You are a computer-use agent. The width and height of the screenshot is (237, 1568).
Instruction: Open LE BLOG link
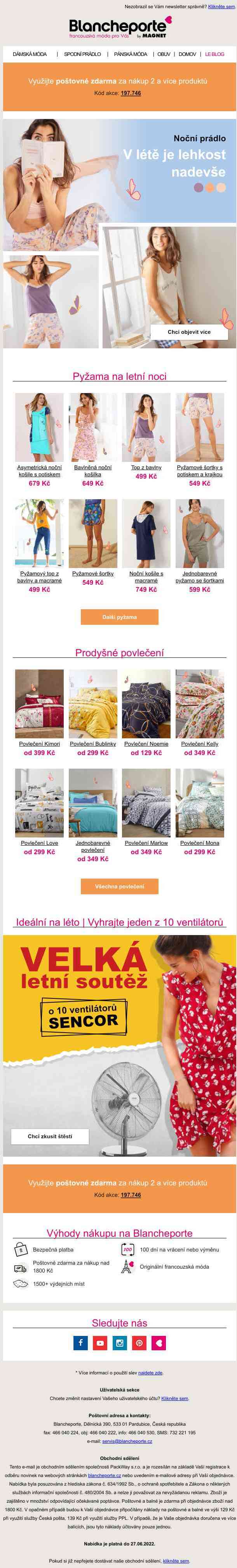(x=214, y=54)
